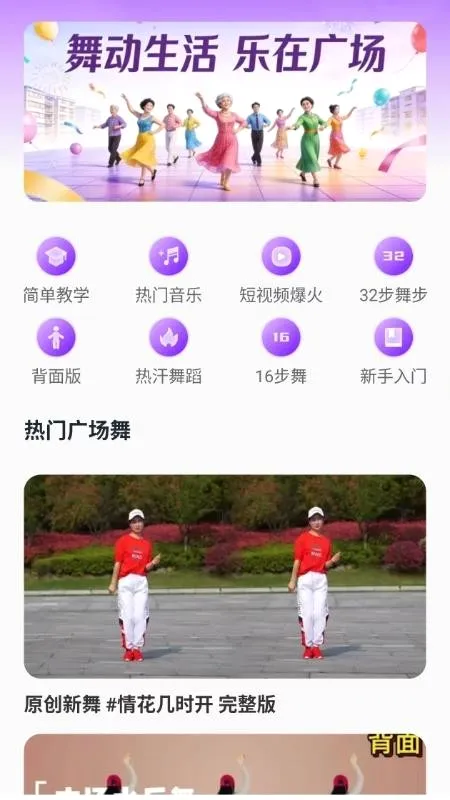450x800 pixels.
Task: Open the 16步舞 category
Action: [281, 352]
